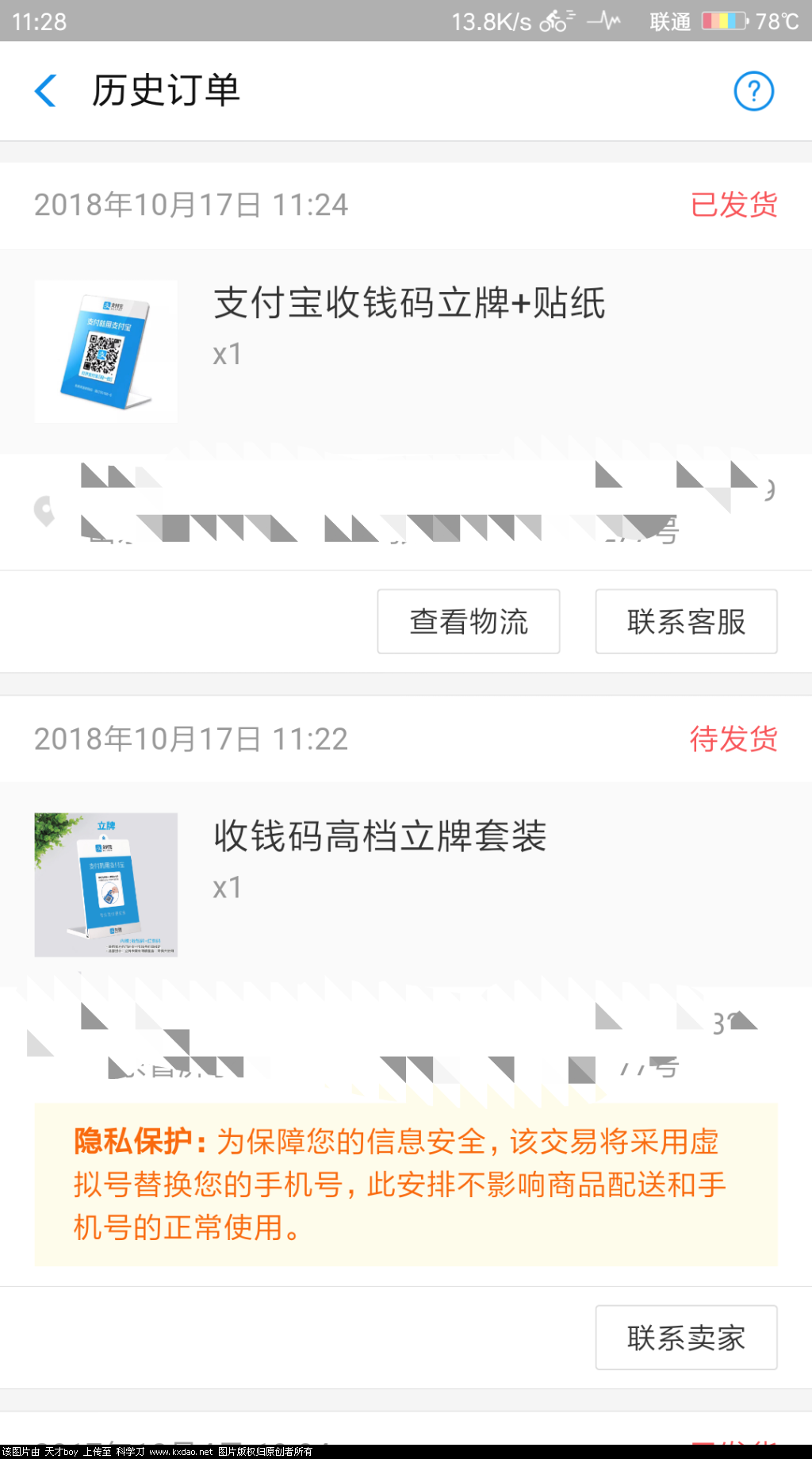Open the help icon on the 历史订单 page
This screenshot has width=812, height=1459.
(753, 90)
